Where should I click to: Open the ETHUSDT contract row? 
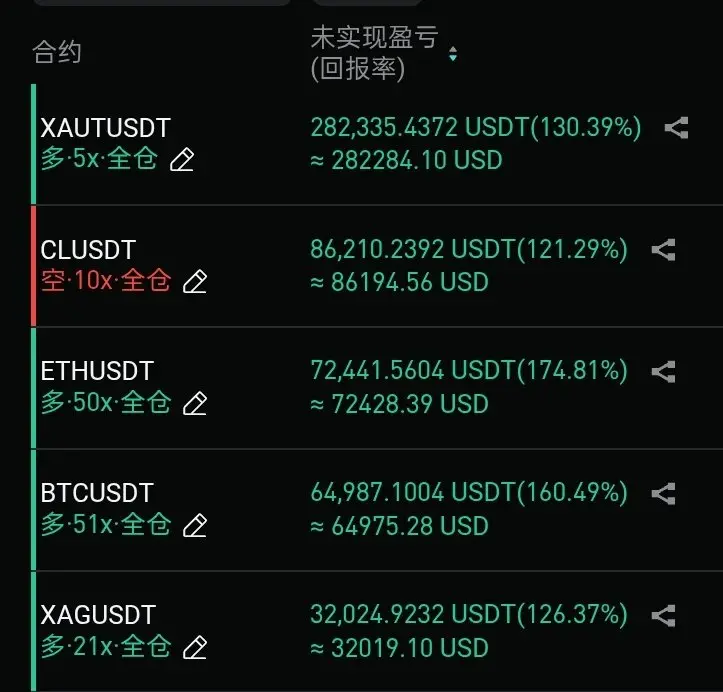click(x=97, y=372)
